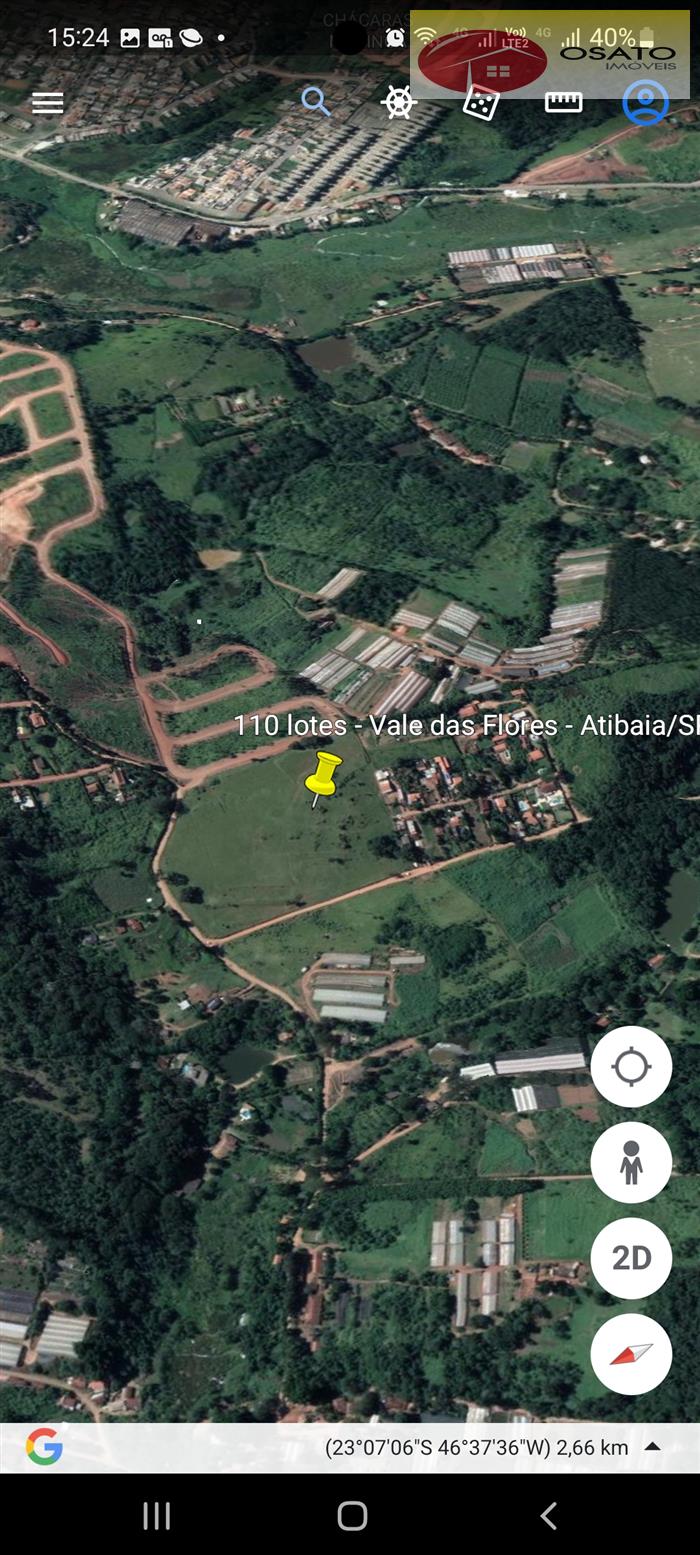Viewport: 700px width, 1555px height.
Task: Select the yellow pin for Vale das Flores
Action: (x=322, y=776)
